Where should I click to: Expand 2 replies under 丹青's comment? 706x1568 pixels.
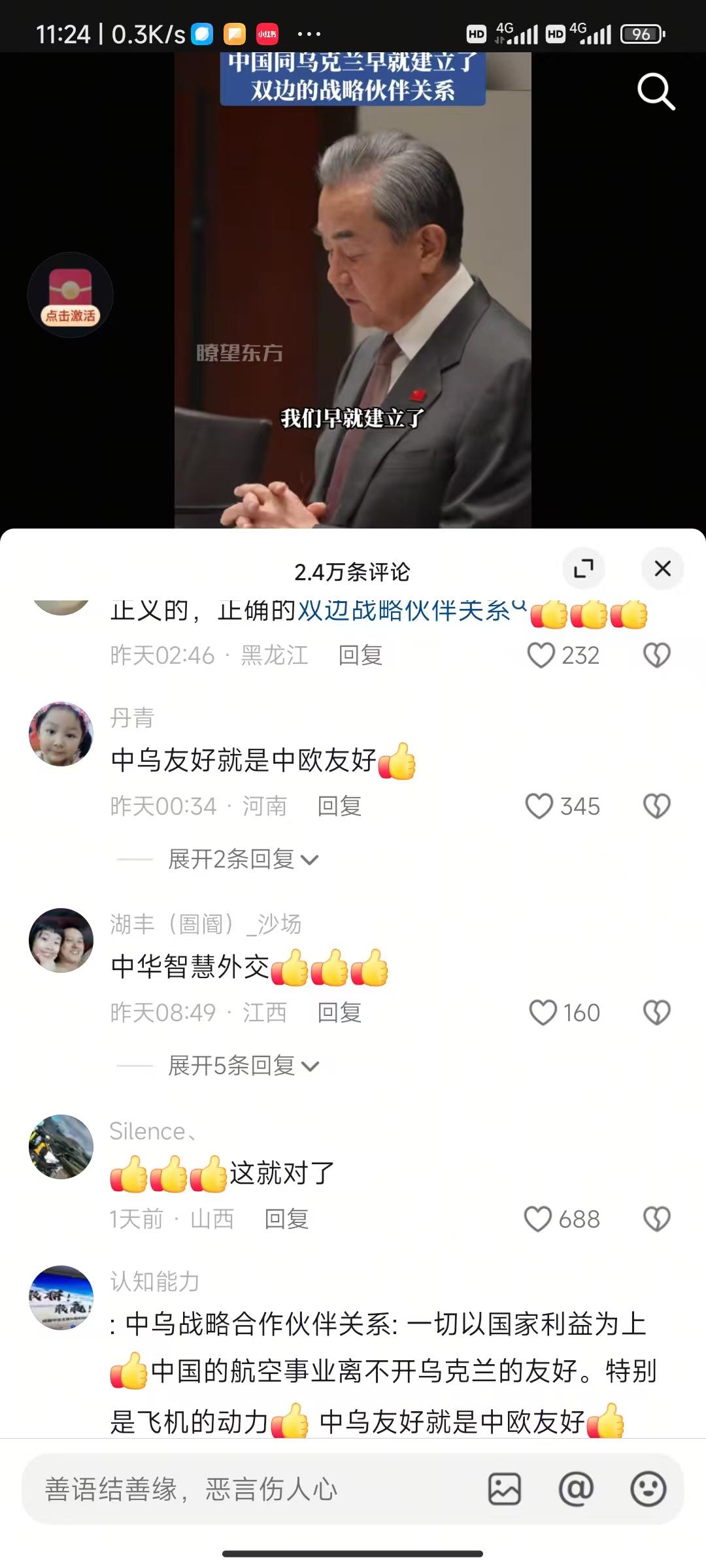(243, 860)
